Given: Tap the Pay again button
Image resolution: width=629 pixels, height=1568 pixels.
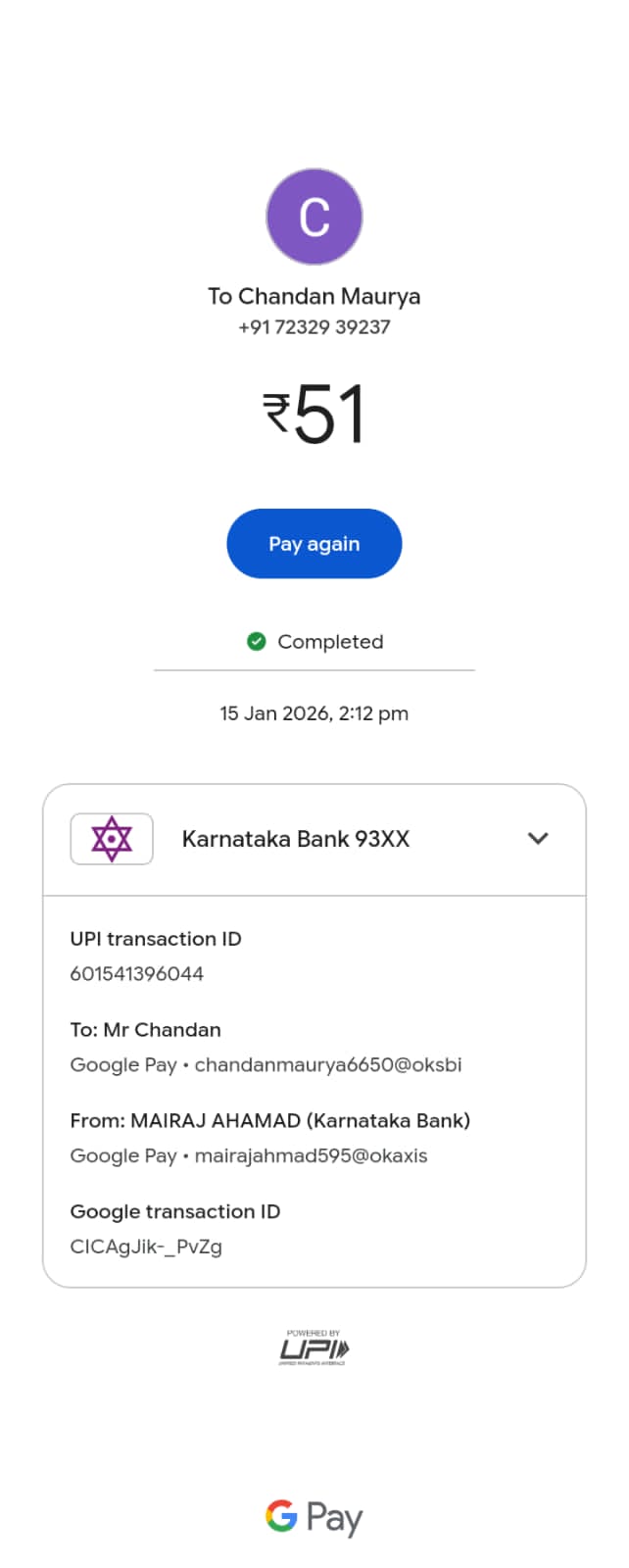Looking at the screenshot, I should 314,544.
